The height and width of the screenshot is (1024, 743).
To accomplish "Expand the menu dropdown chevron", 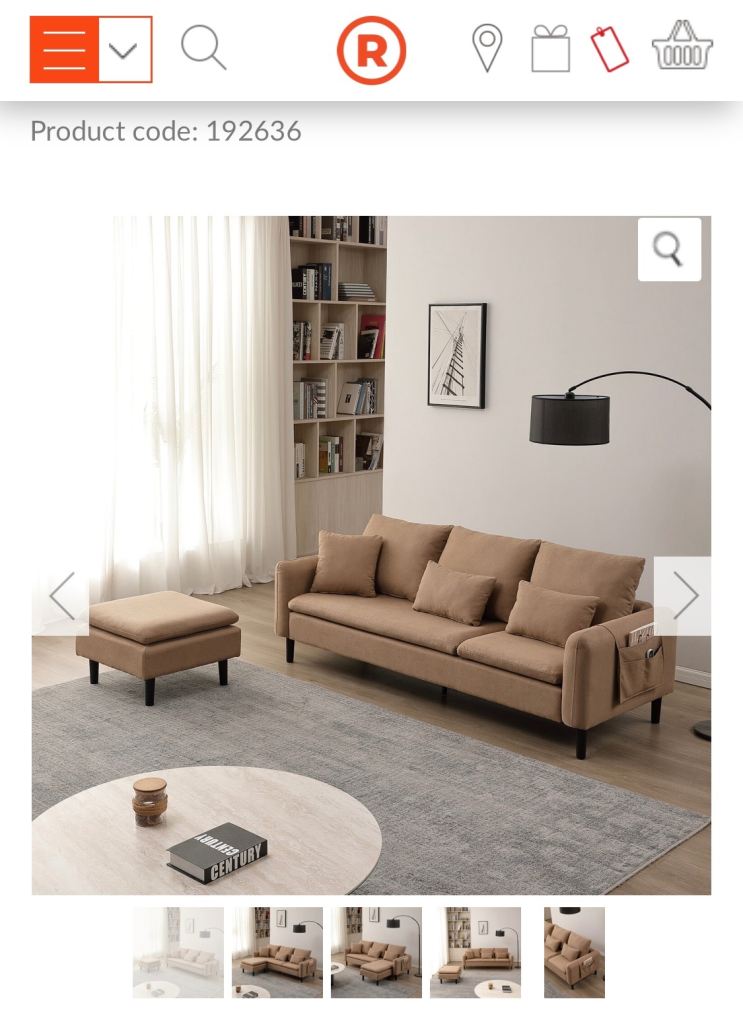I will coord(125,49).
